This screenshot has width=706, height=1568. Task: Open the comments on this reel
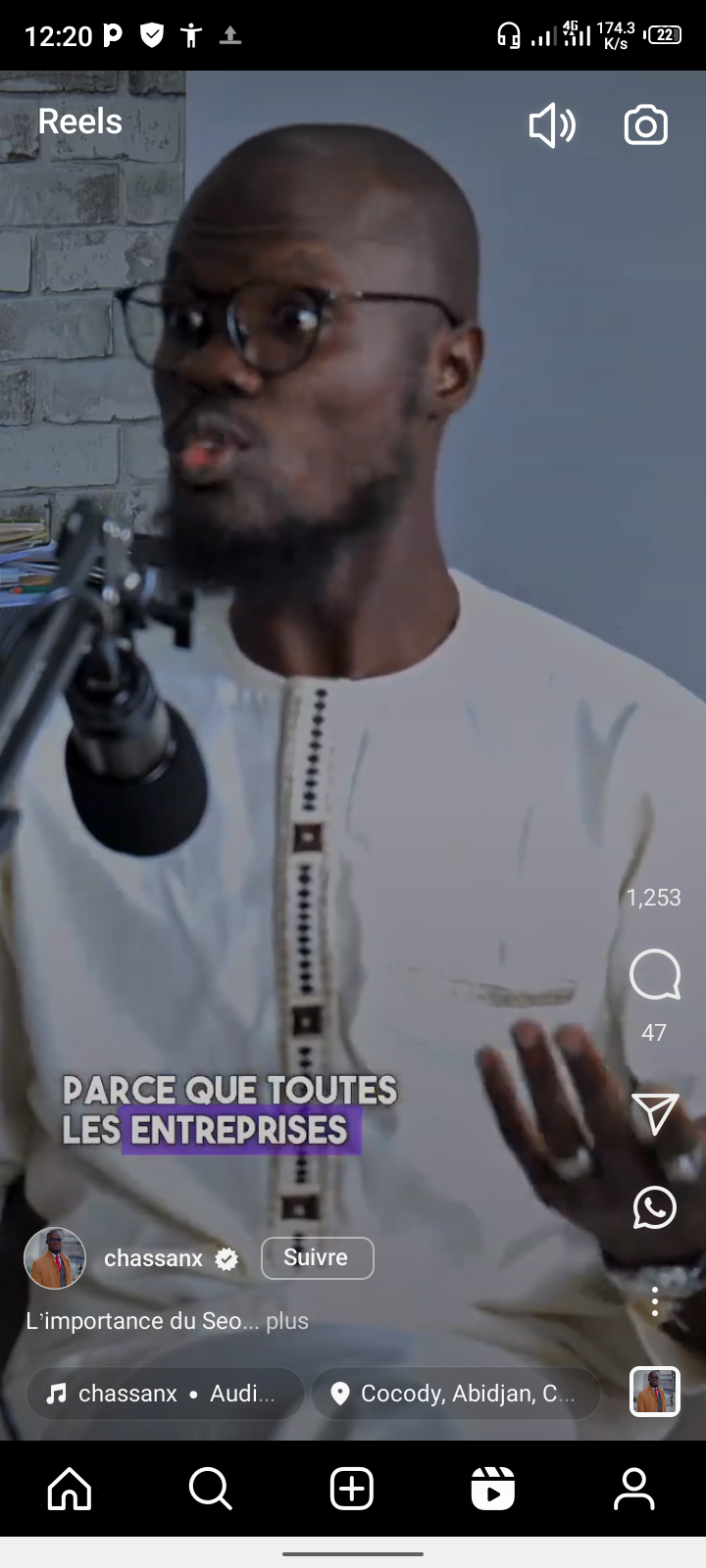[654, 975]
